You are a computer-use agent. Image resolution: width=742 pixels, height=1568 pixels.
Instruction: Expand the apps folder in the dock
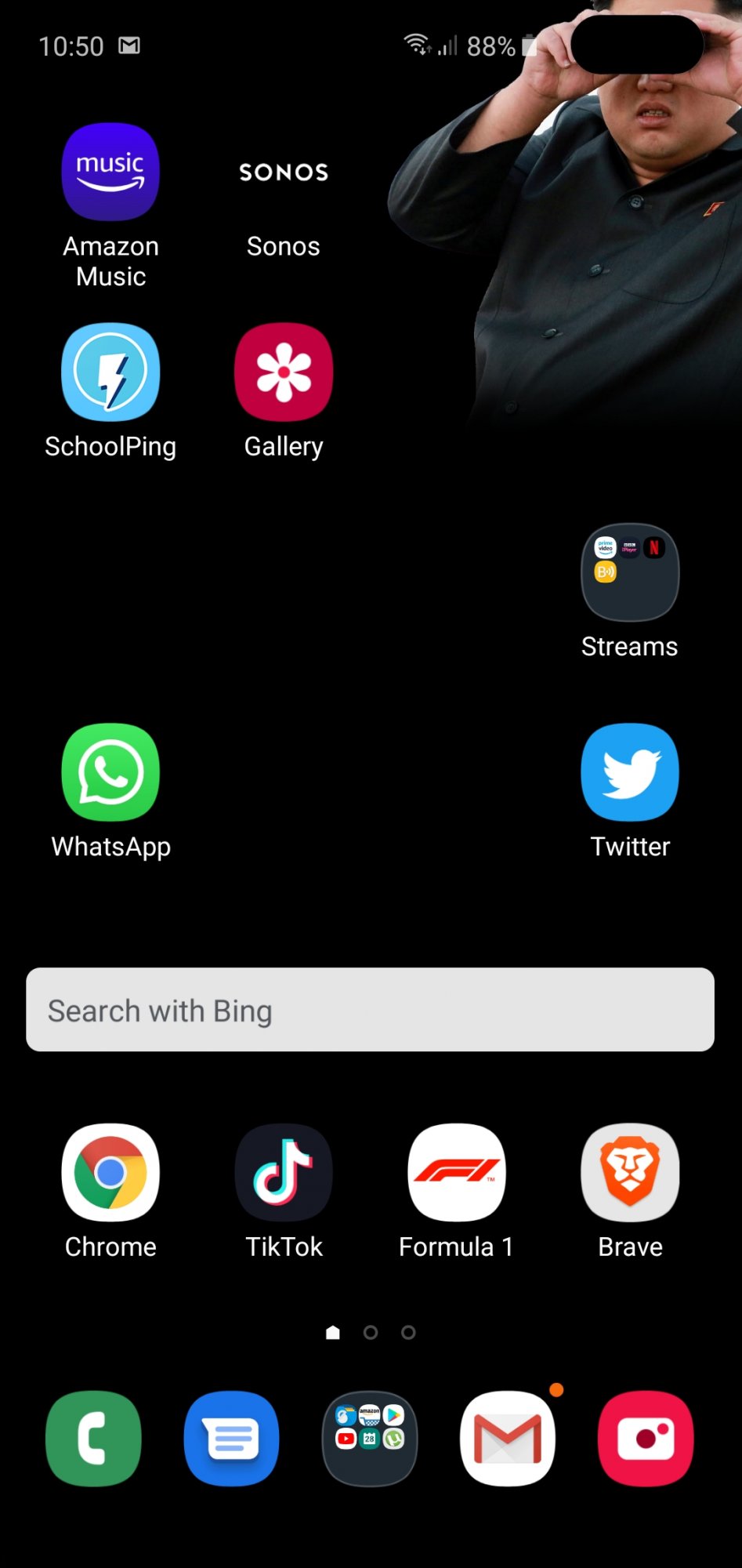(370, 1439)
